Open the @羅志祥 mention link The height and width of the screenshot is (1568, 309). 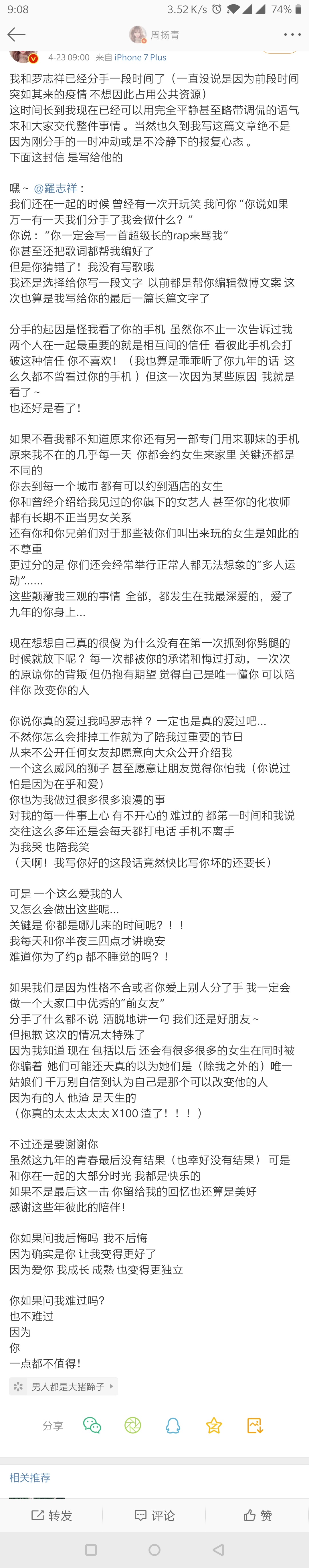coord(55,188)
